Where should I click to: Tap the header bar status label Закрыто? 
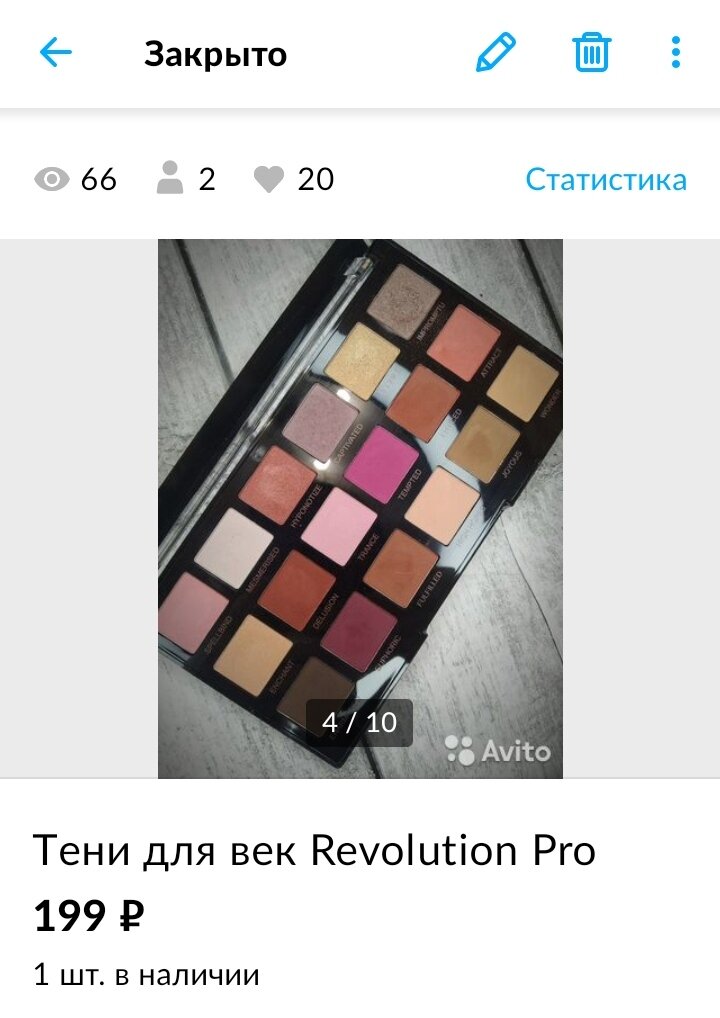pyautogui.click(x=215, y=55)
